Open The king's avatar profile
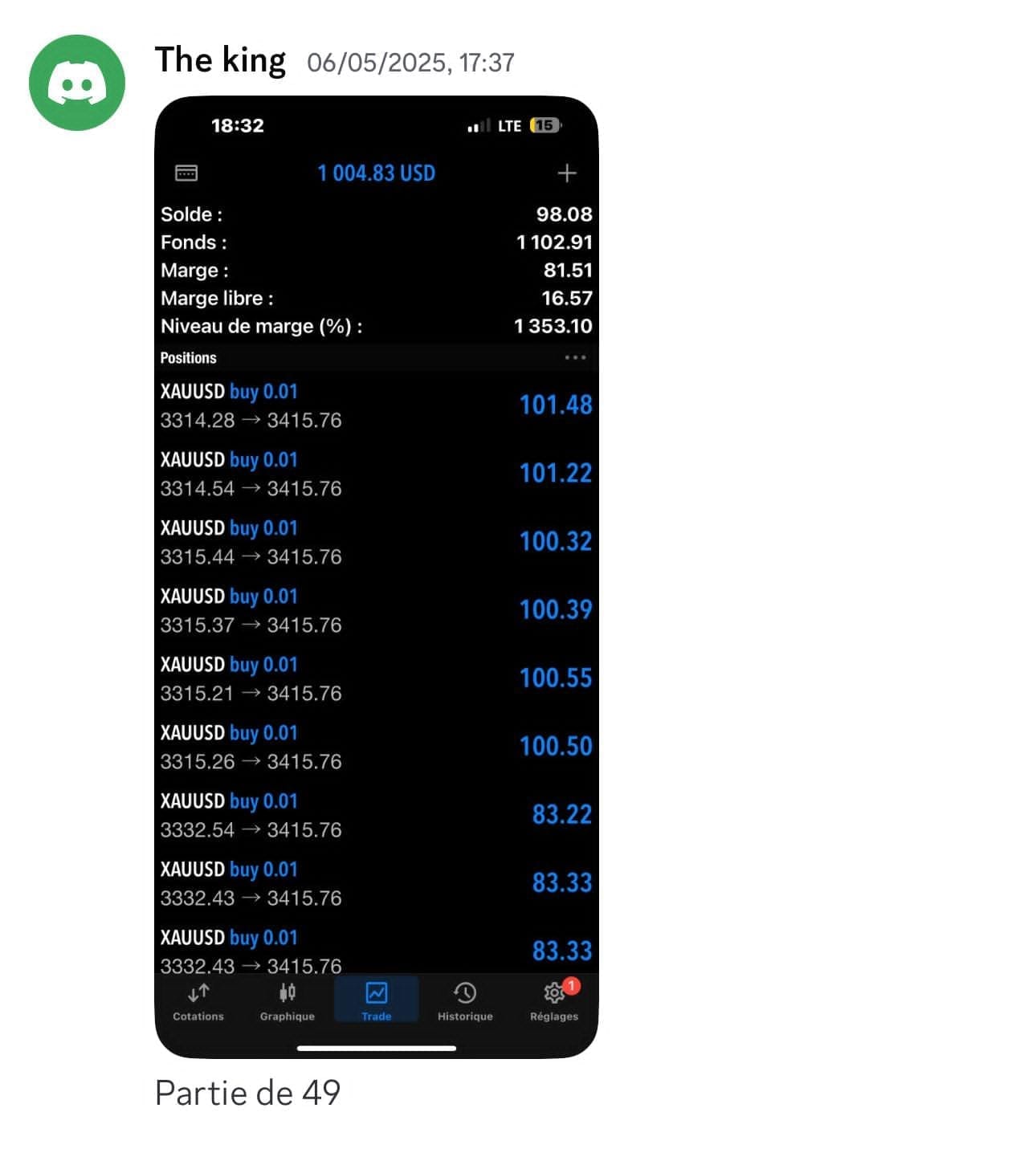 click(77, 83)
